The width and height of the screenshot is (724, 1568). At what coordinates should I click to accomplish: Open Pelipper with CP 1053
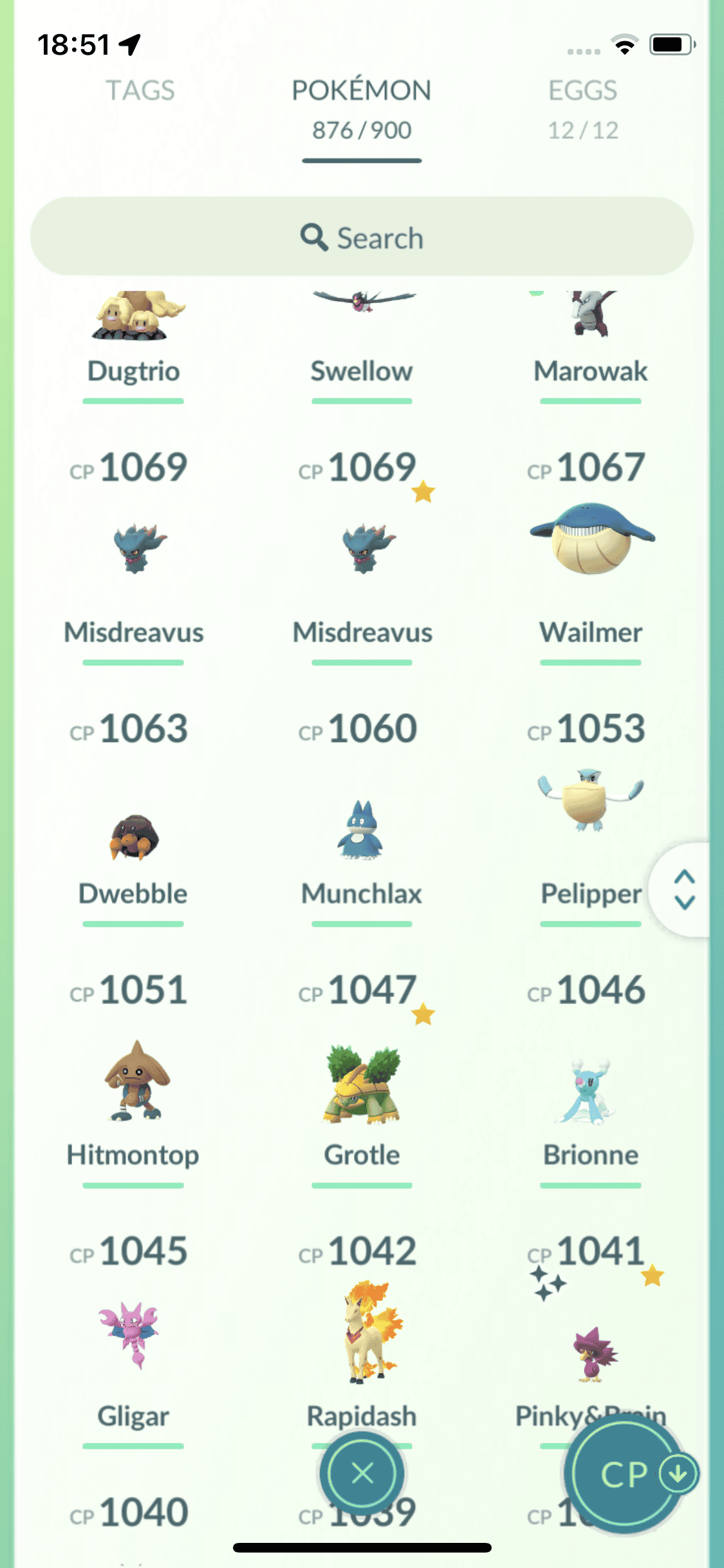coord(589,801)
